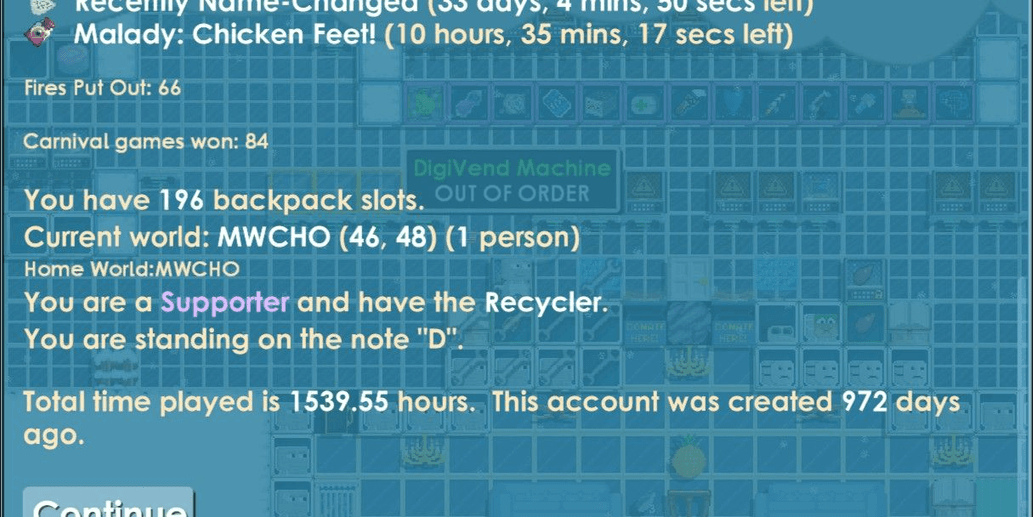Tap the Continue button

(x=108, y=503)
